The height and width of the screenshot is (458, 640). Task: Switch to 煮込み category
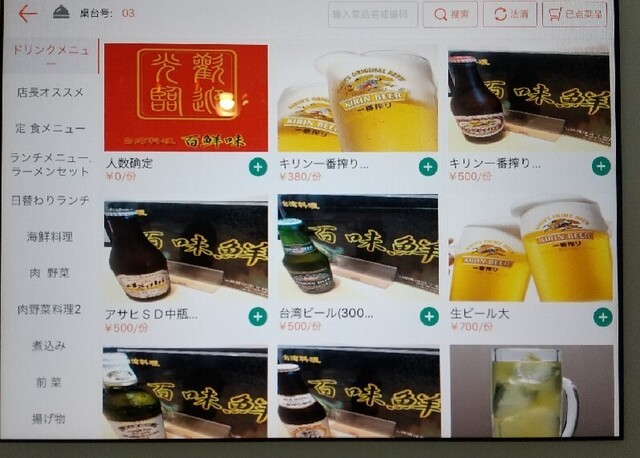pyautogui.click(x=50, y=345)
